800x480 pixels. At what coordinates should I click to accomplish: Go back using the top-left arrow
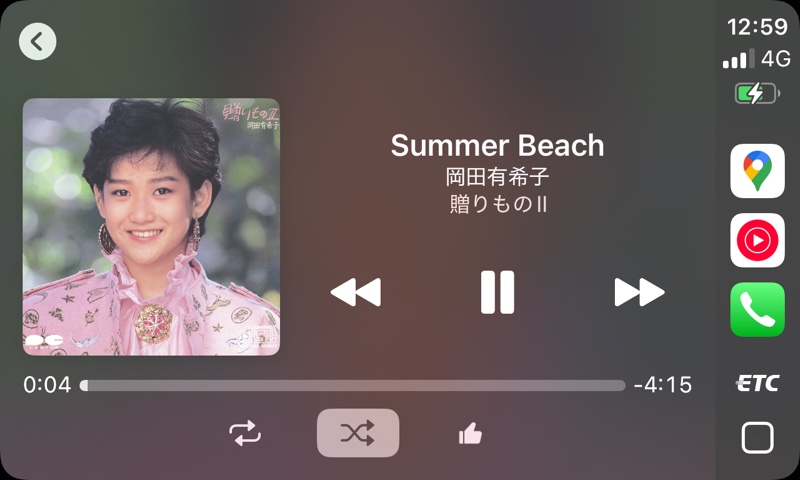coord(38,41)
